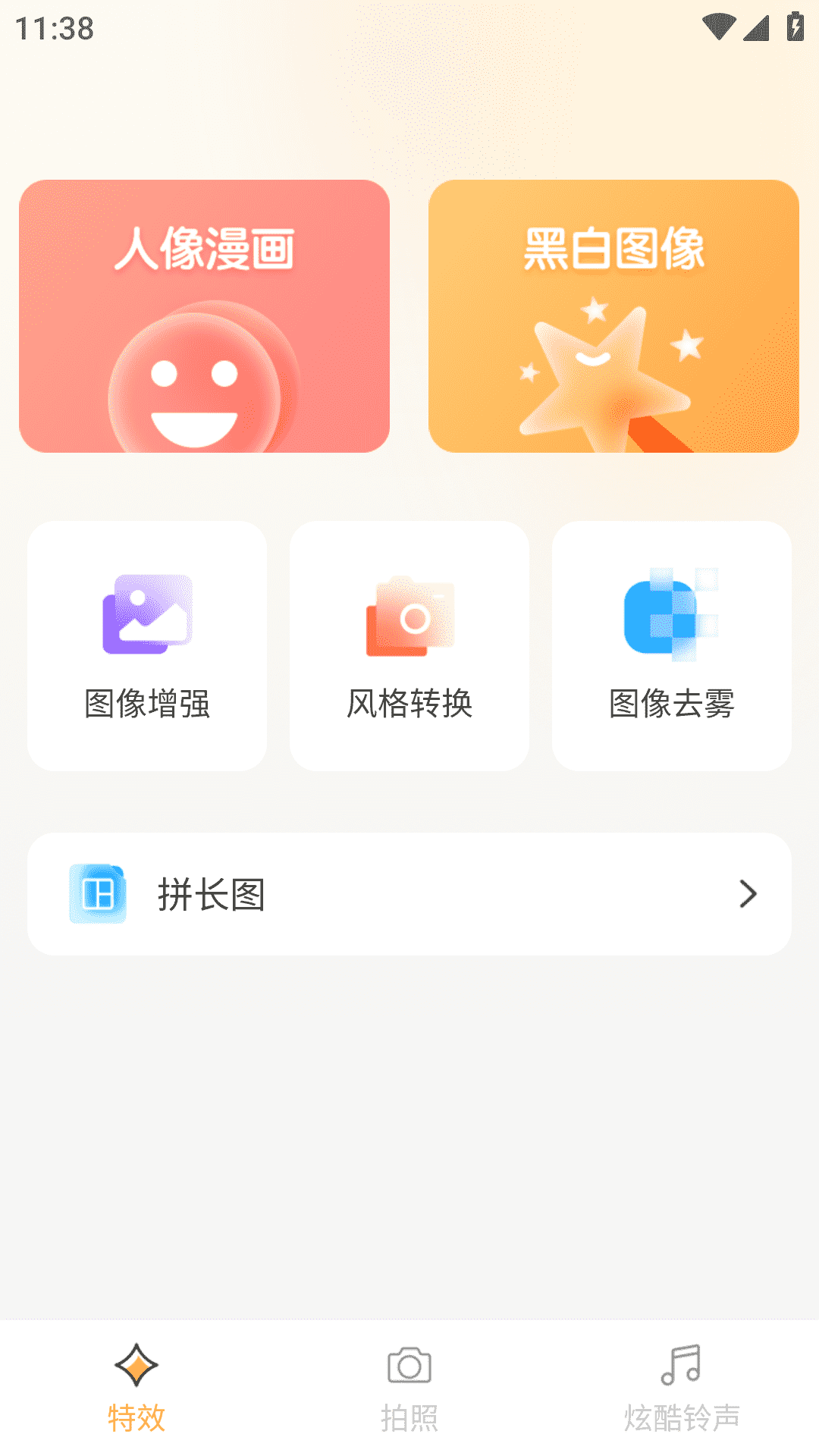819x1456 pixels.
Task: Click the 拼长图 long-image stitch icon
Action: pos(96,893)
